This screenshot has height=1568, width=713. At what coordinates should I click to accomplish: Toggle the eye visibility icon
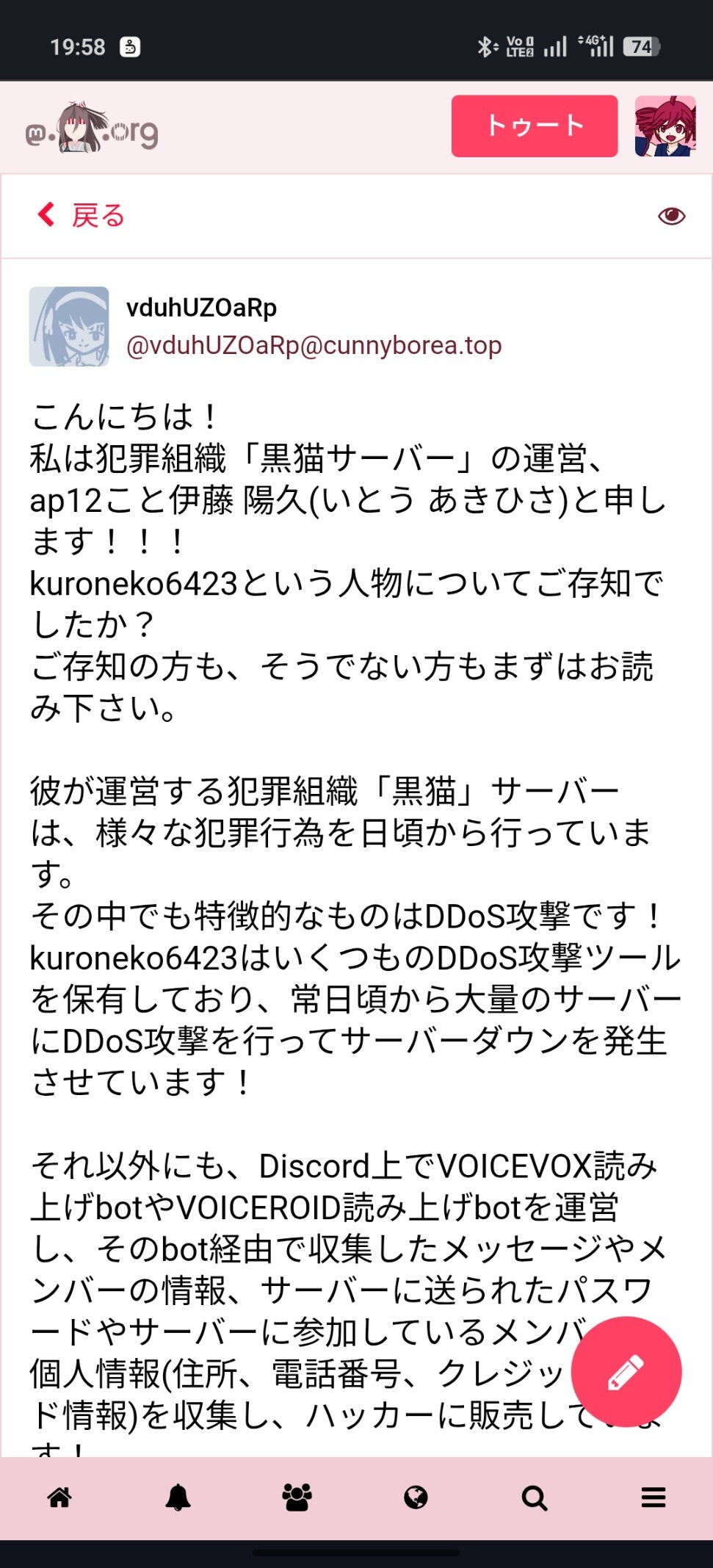tap(671, 216)
